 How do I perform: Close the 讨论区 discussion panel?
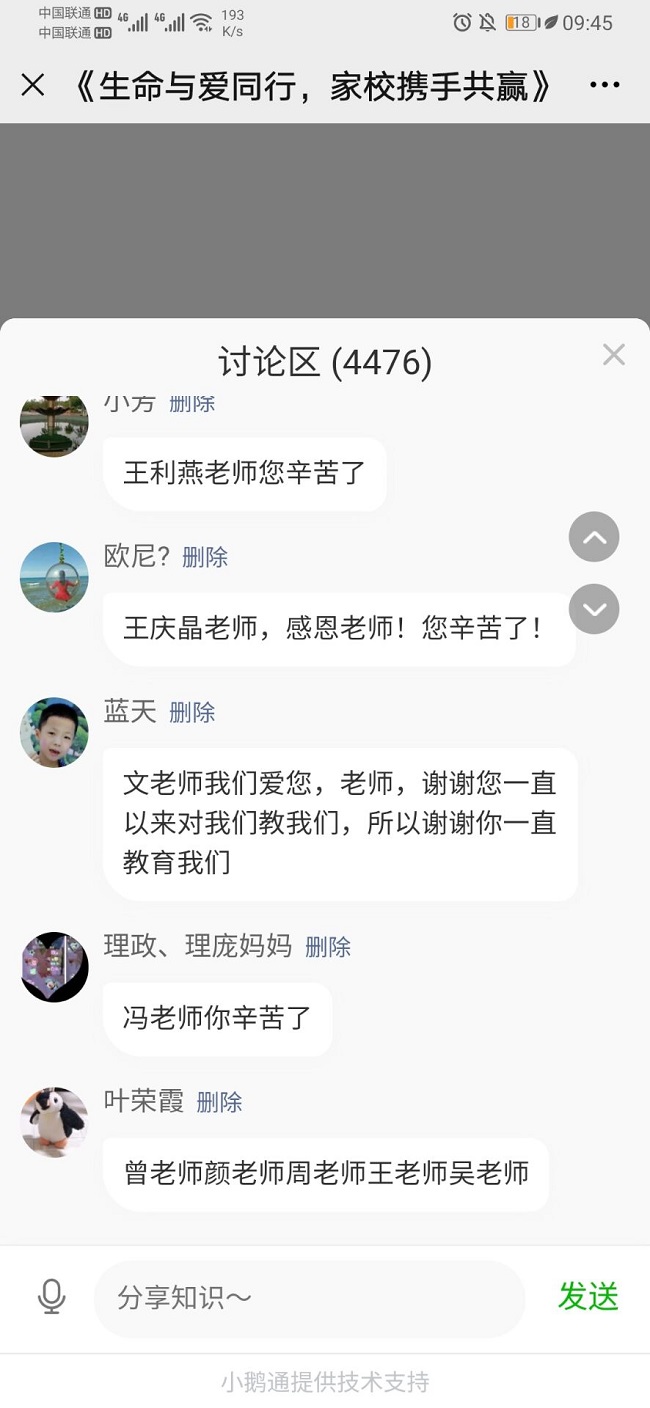613,354
